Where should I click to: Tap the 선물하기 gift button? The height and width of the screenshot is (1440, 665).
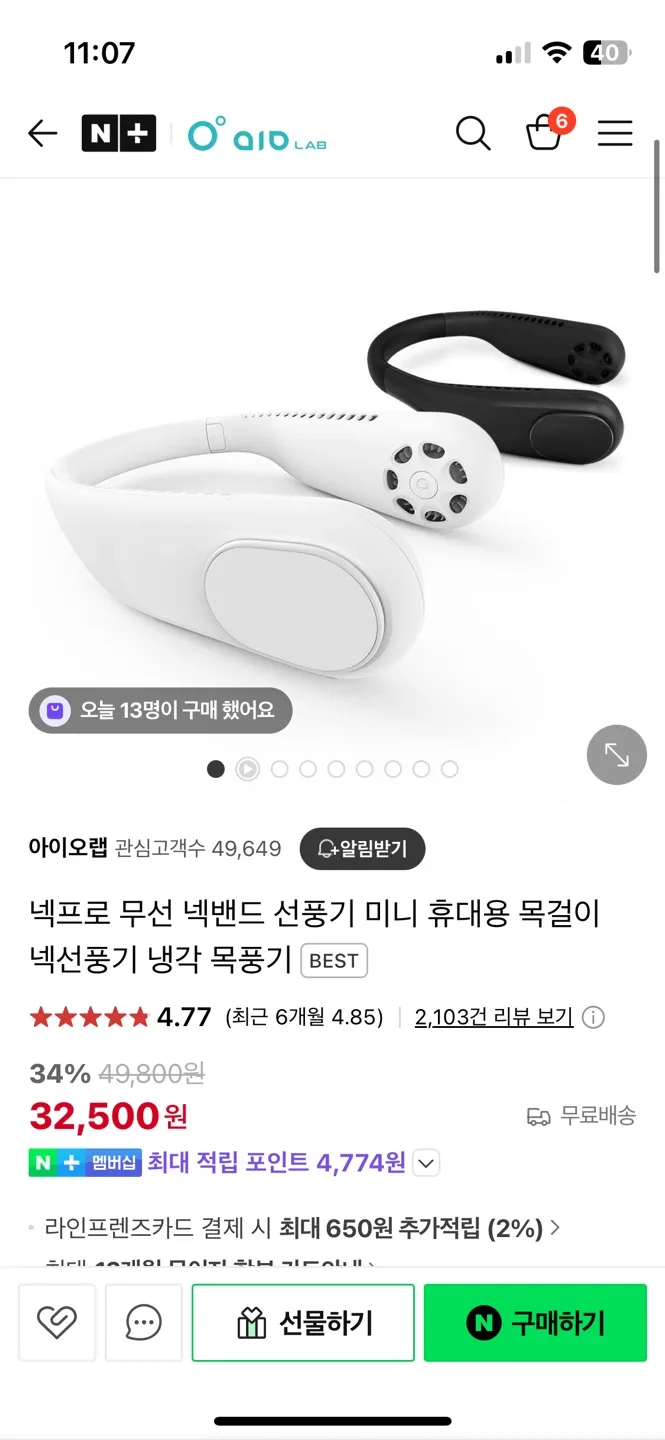tap(303, 1323)
